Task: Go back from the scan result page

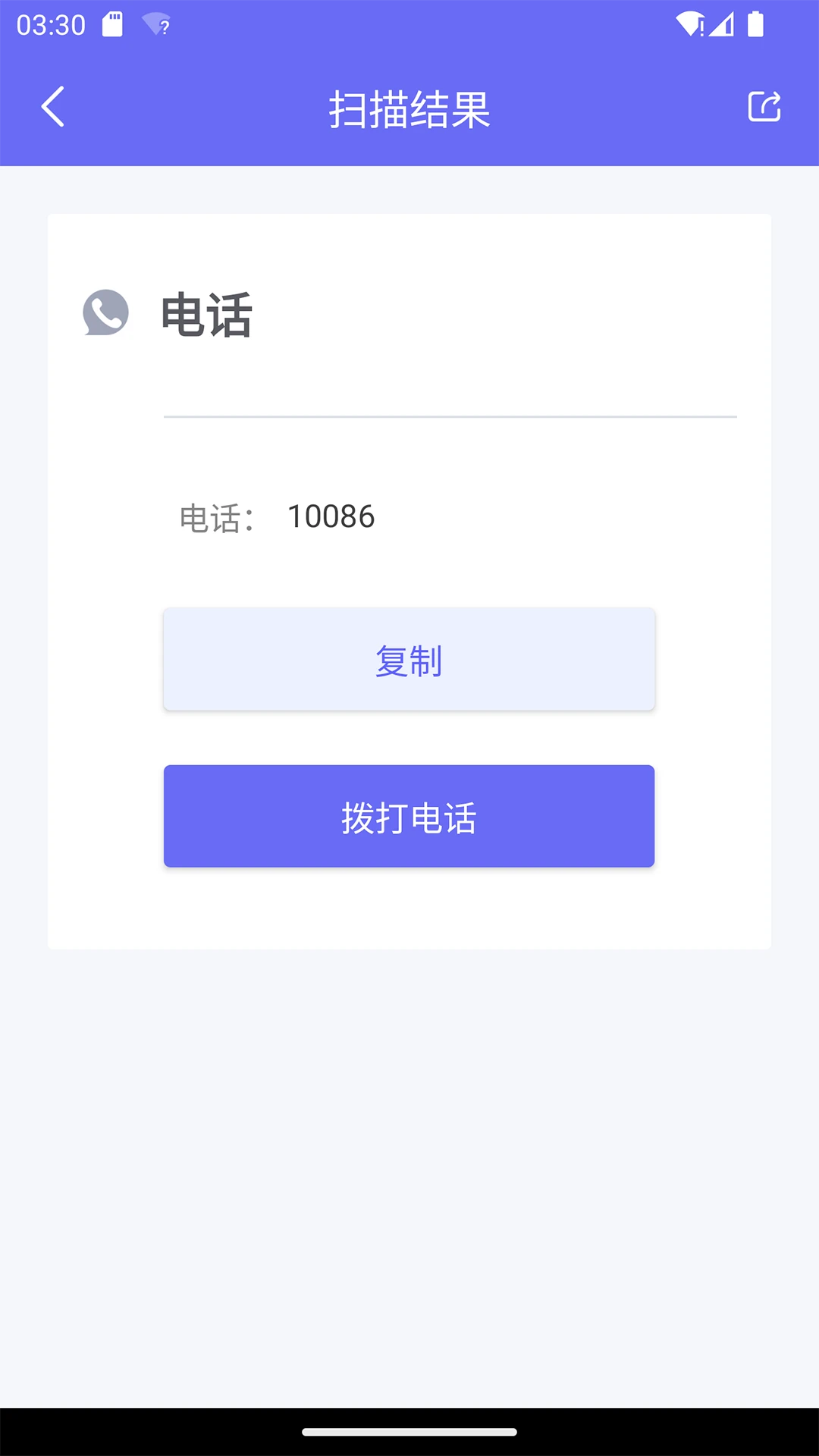Action: [53, 107]
